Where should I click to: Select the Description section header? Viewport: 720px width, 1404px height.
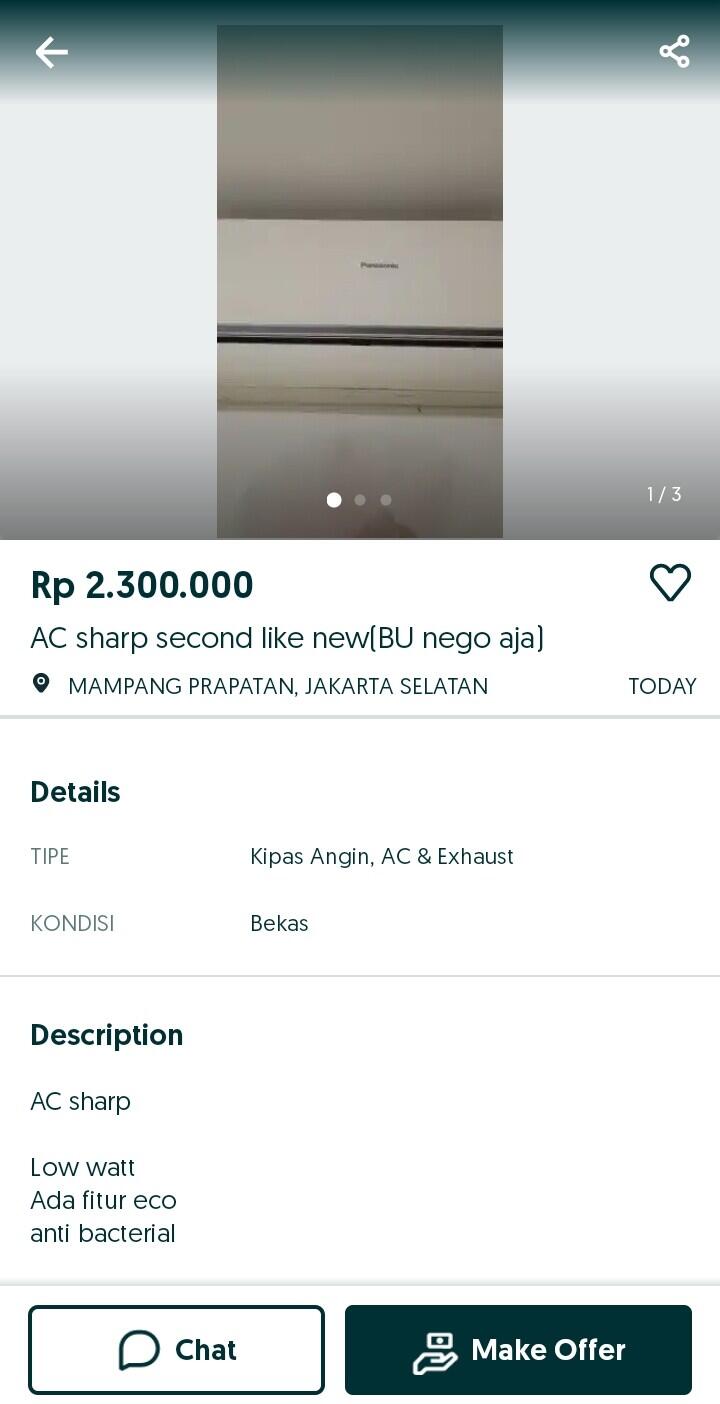(107, 1035)
